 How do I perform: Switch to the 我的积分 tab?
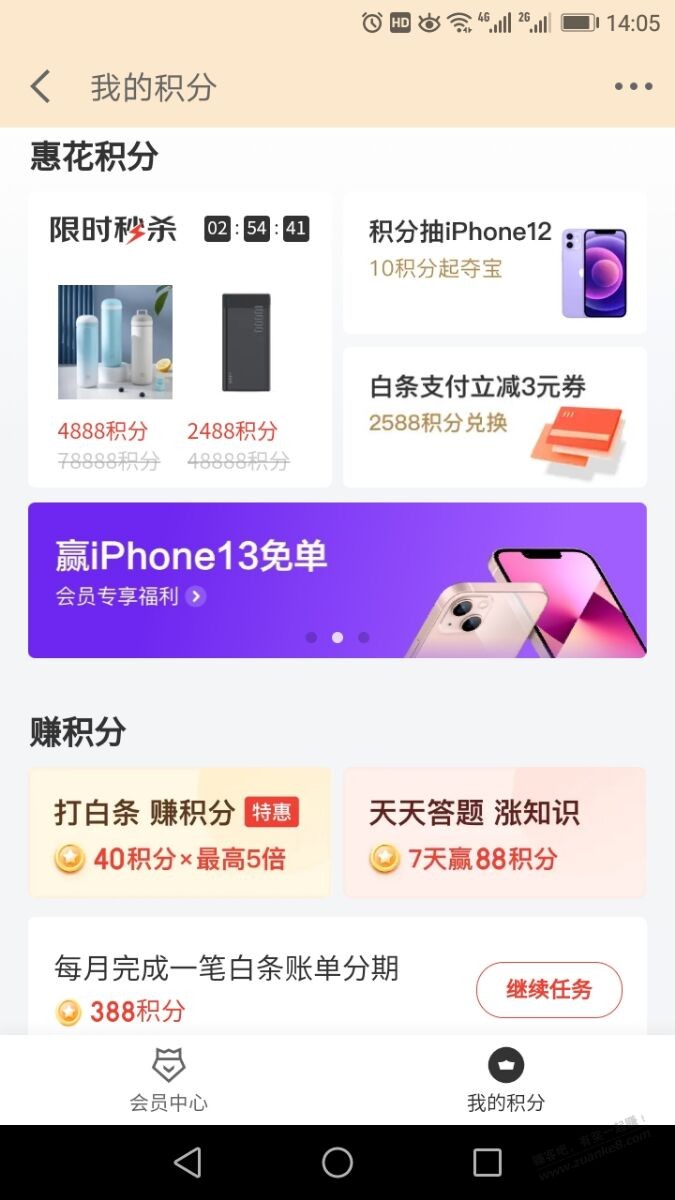click(x=506, y=1080)
